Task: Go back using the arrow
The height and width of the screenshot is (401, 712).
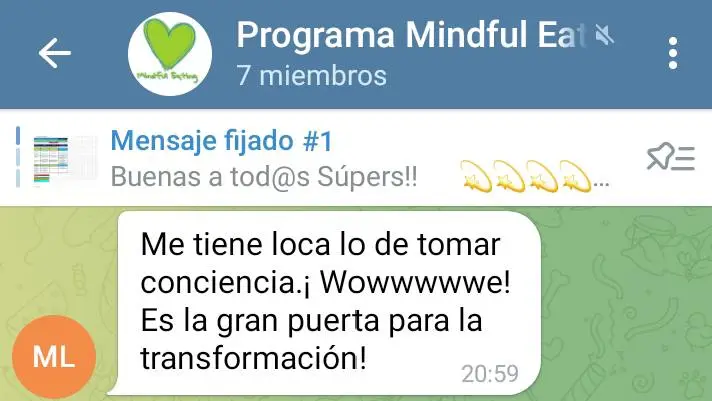Action: tap(54, 53)
